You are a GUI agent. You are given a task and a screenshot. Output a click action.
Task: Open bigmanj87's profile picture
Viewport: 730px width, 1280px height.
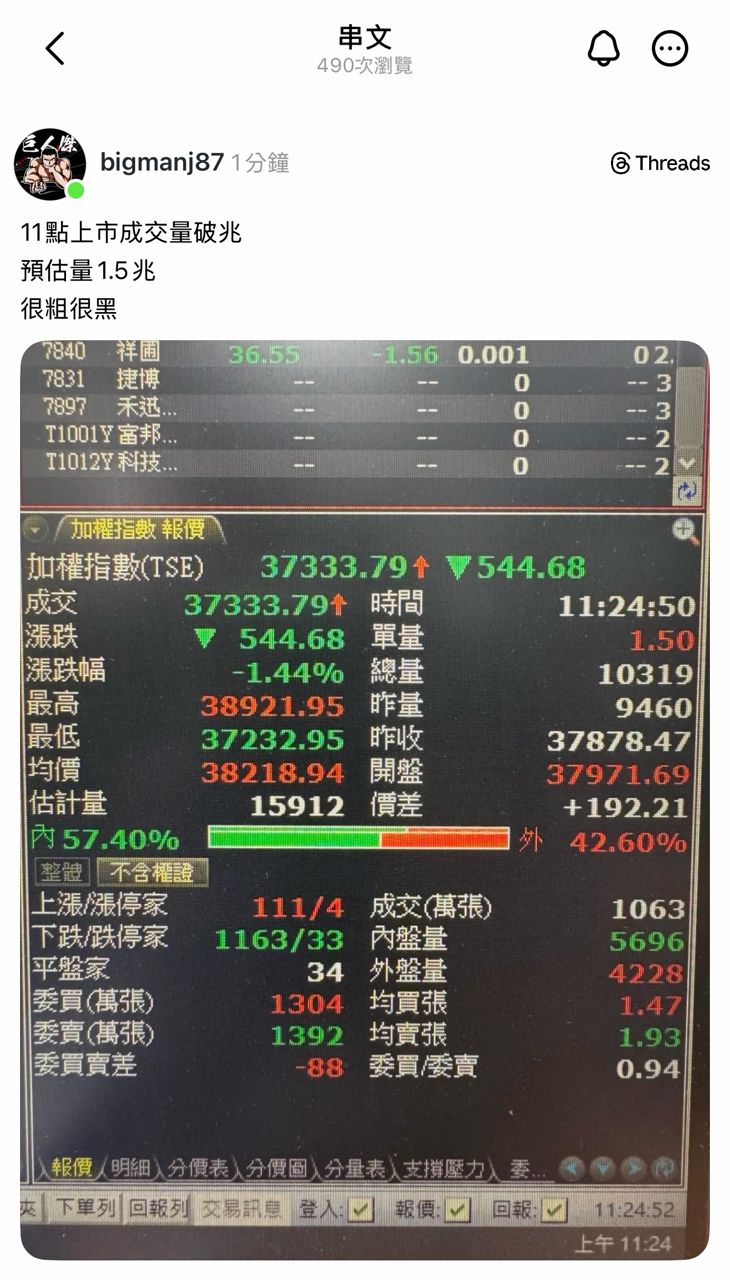point(50,164)
